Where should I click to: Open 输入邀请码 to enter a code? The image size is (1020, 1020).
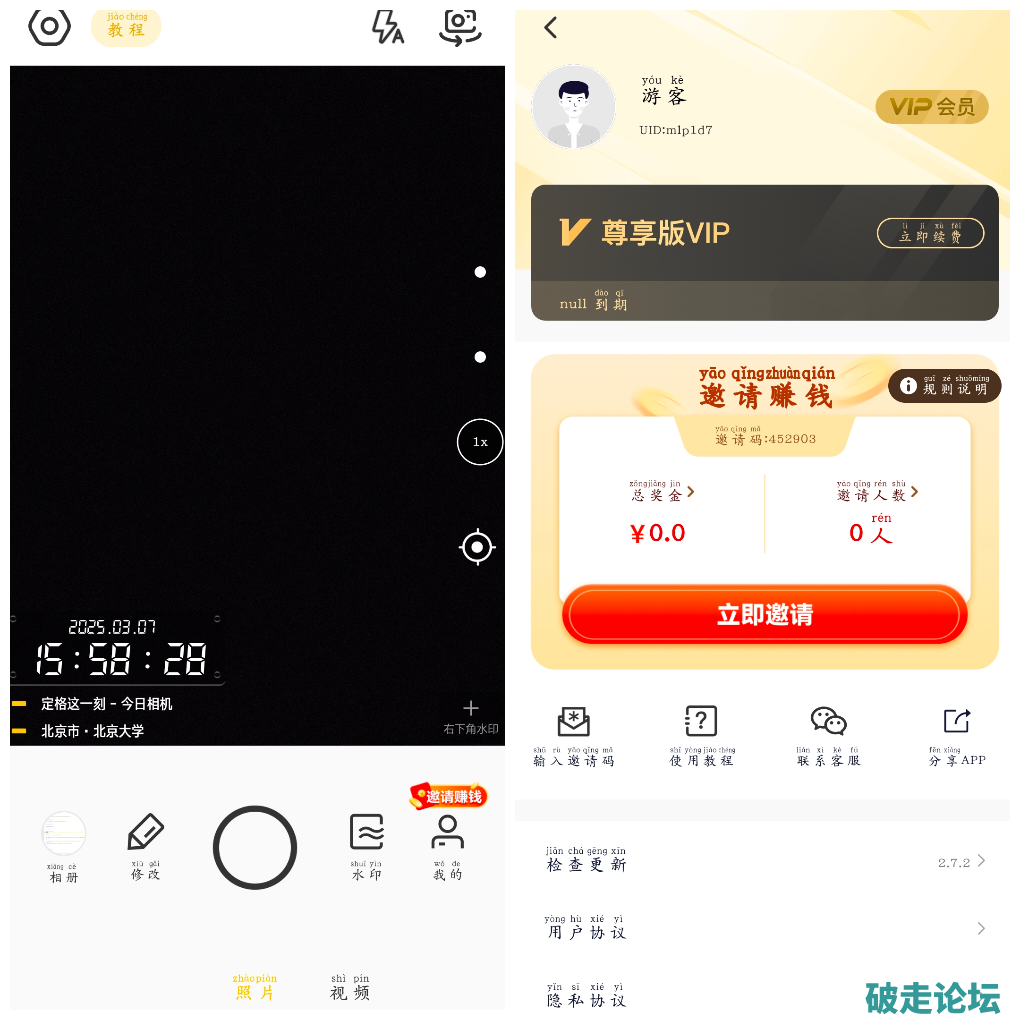click(574, 735)
